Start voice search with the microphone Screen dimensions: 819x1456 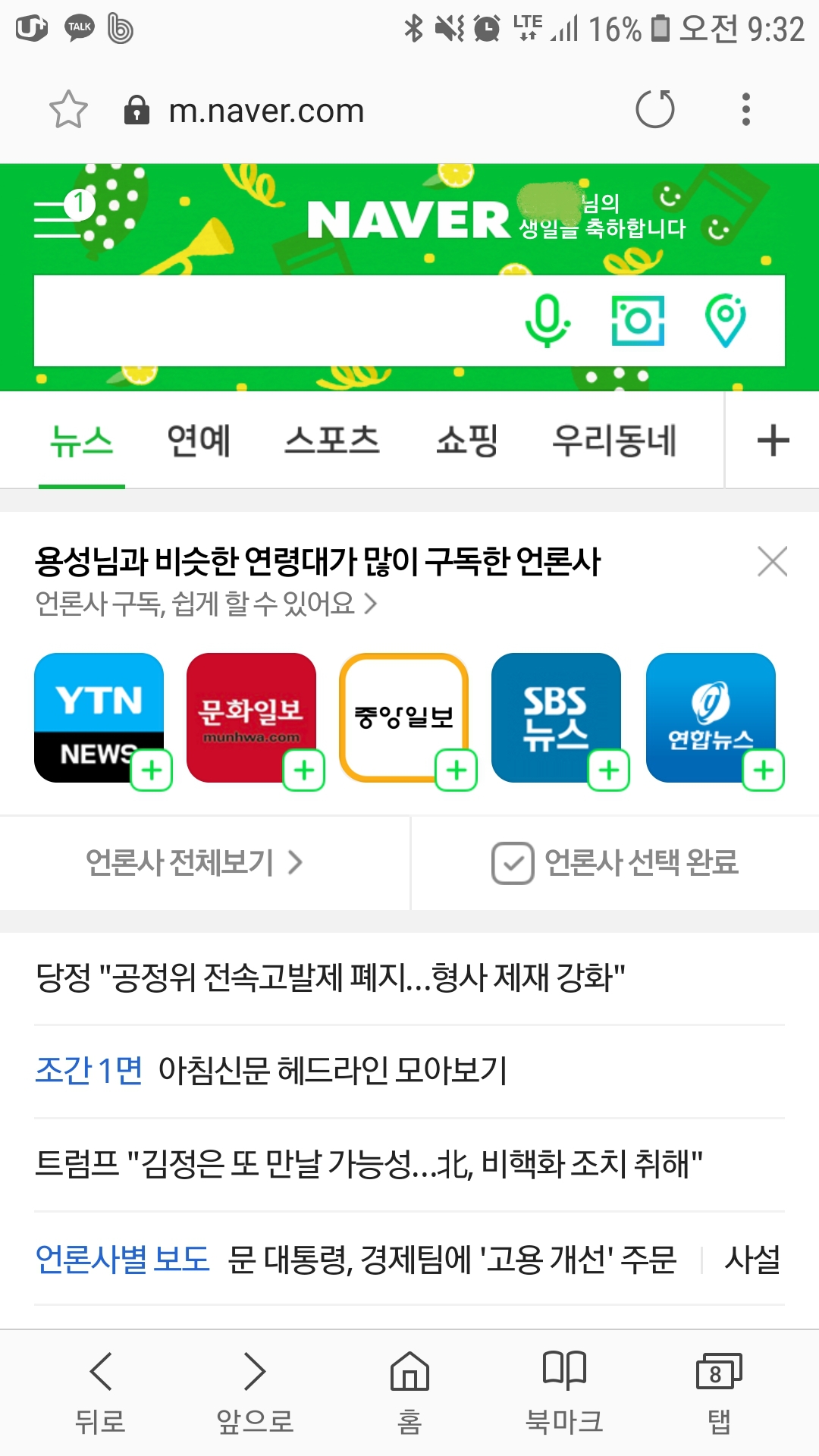coord(548,321)
